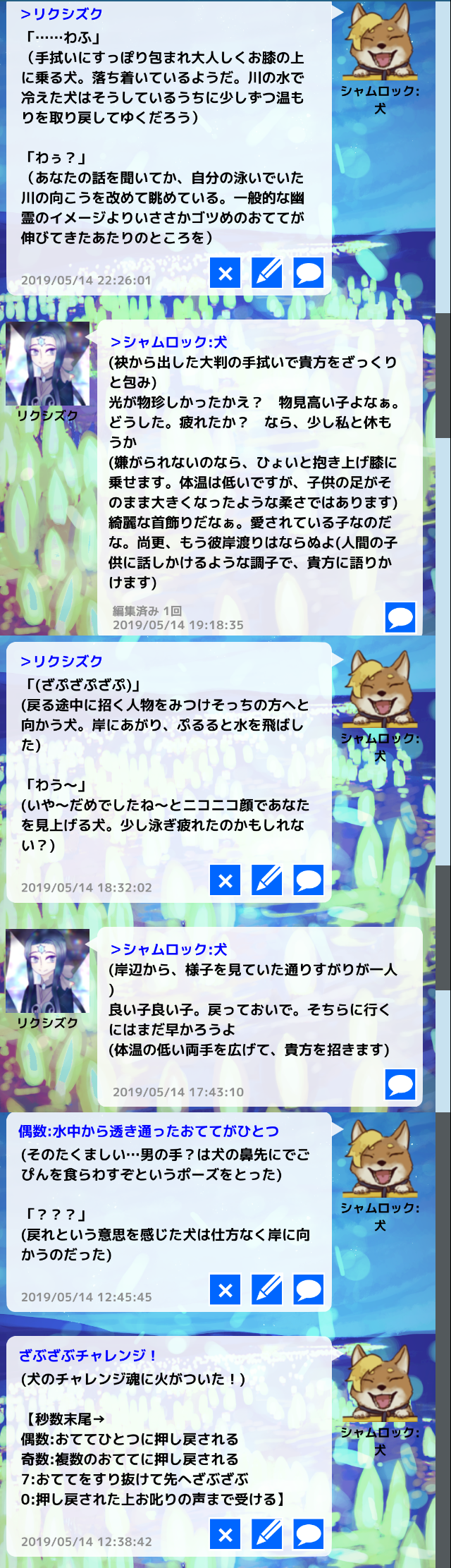This screenshot has height=1568, width=451.
Task: Open リクシズク's avatar on the 19:18:35 message
Action: tap(48, 364)
